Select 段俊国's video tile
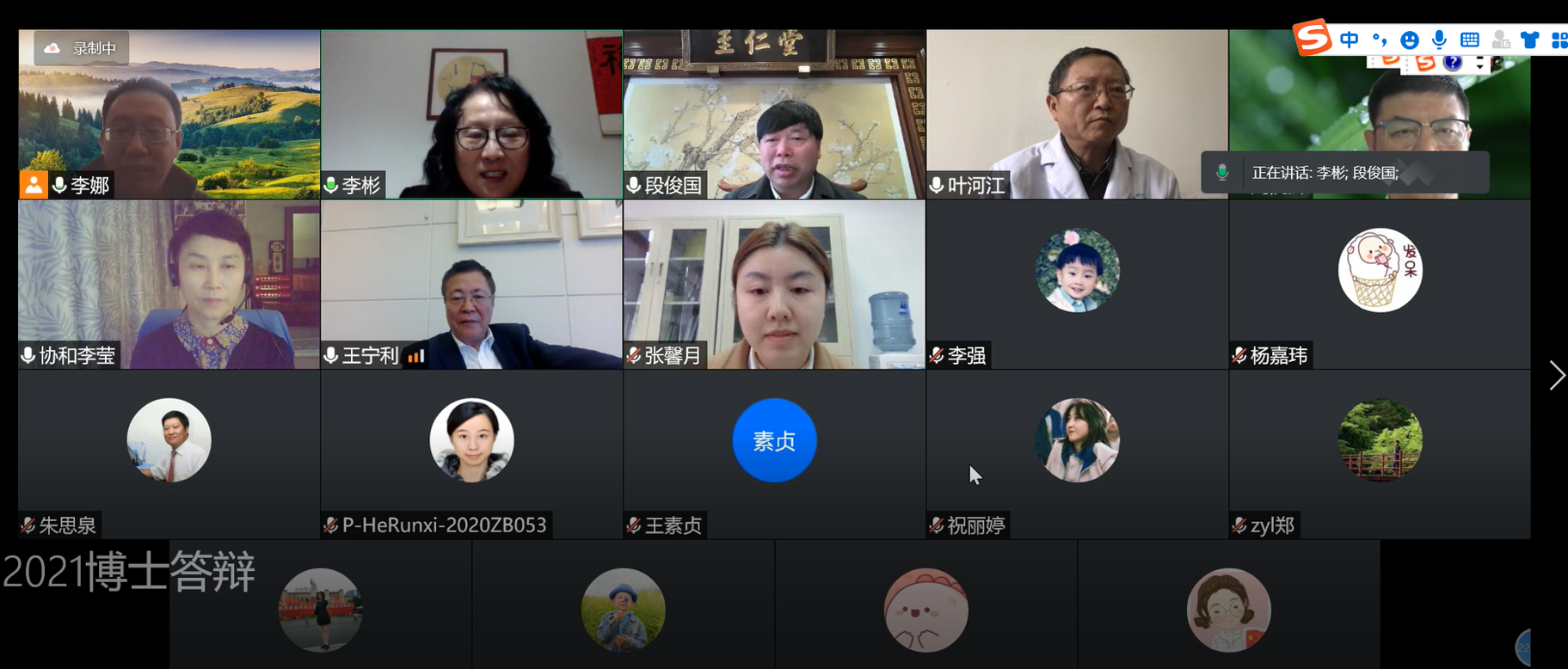This screenshot has height=669, width=1568. [774, 114]
